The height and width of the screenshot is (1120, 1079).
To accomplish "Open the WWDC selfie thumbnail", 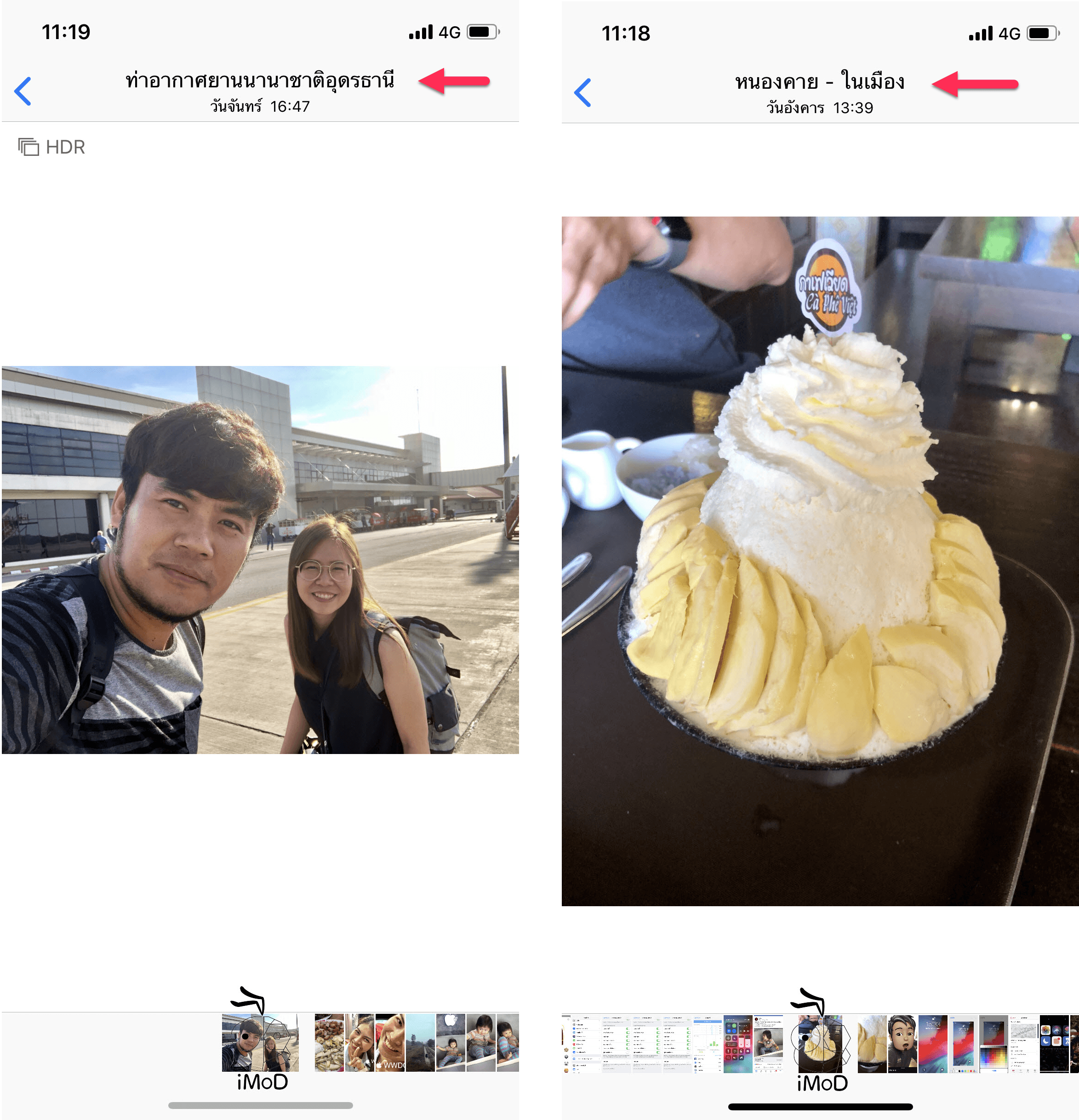I will coord(390,1041).
